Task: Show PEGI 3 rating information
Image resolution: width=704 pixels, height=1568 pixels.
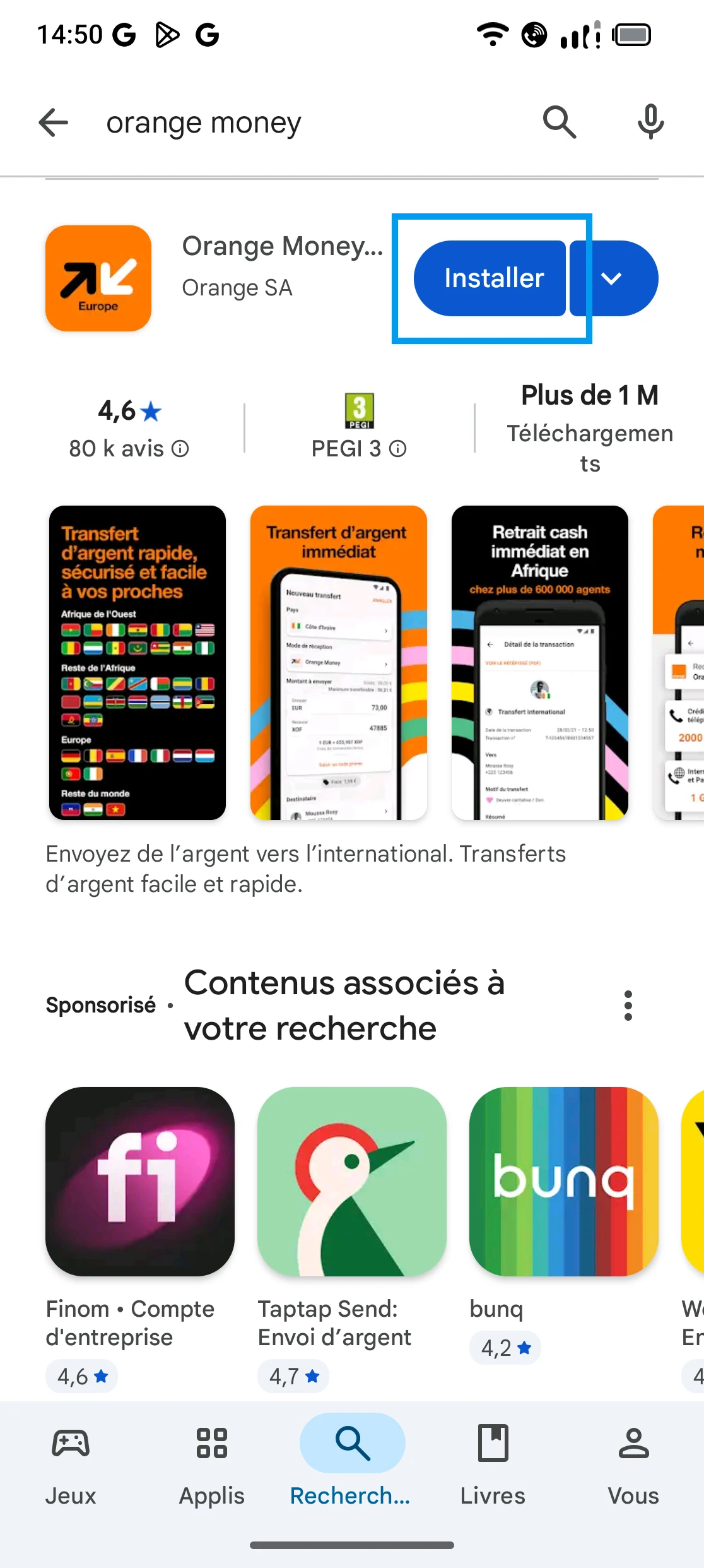Action: click(x=397, y=449)
